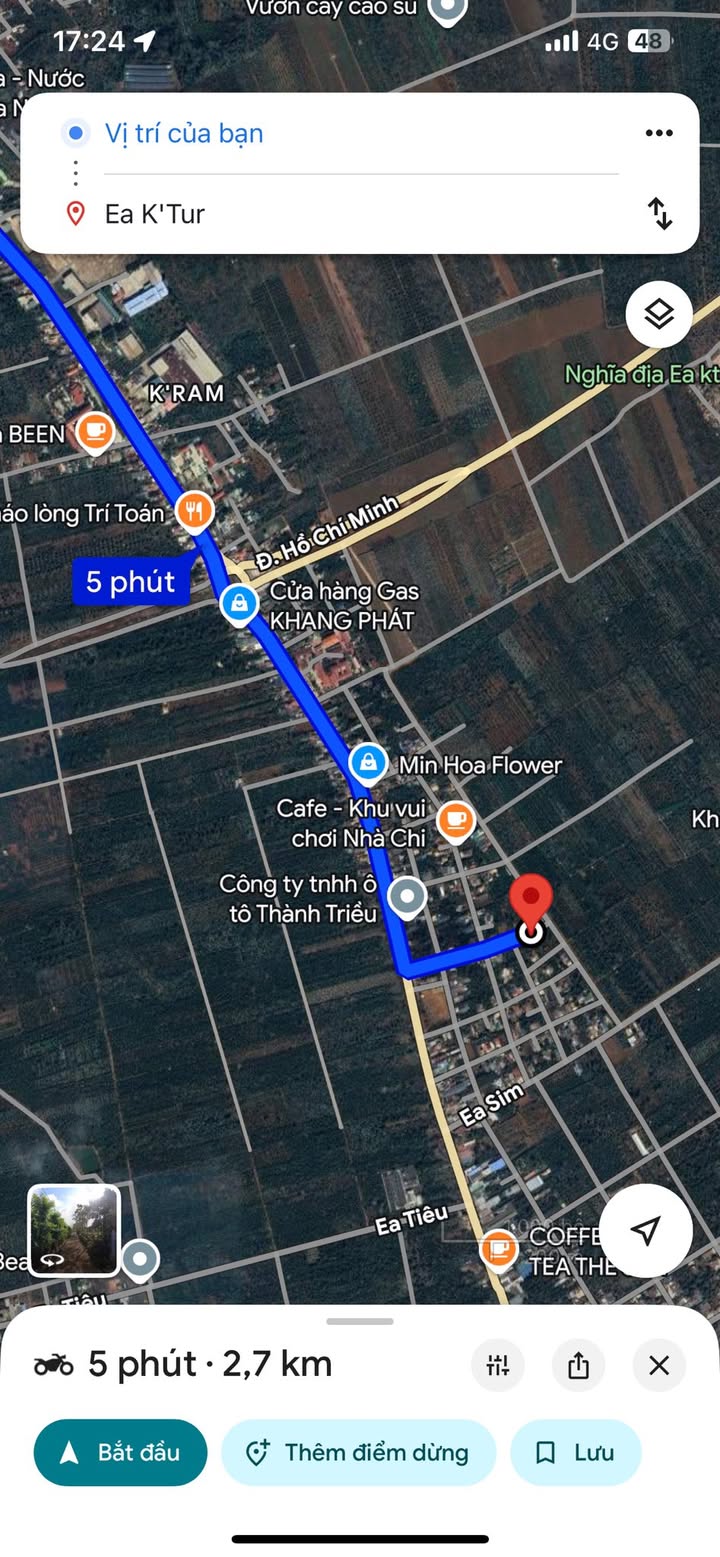Image resolution: width=720 pixels, height=1557 pixels.
Task: Open the three-dot options menu
Action: [x=659, y=133]
